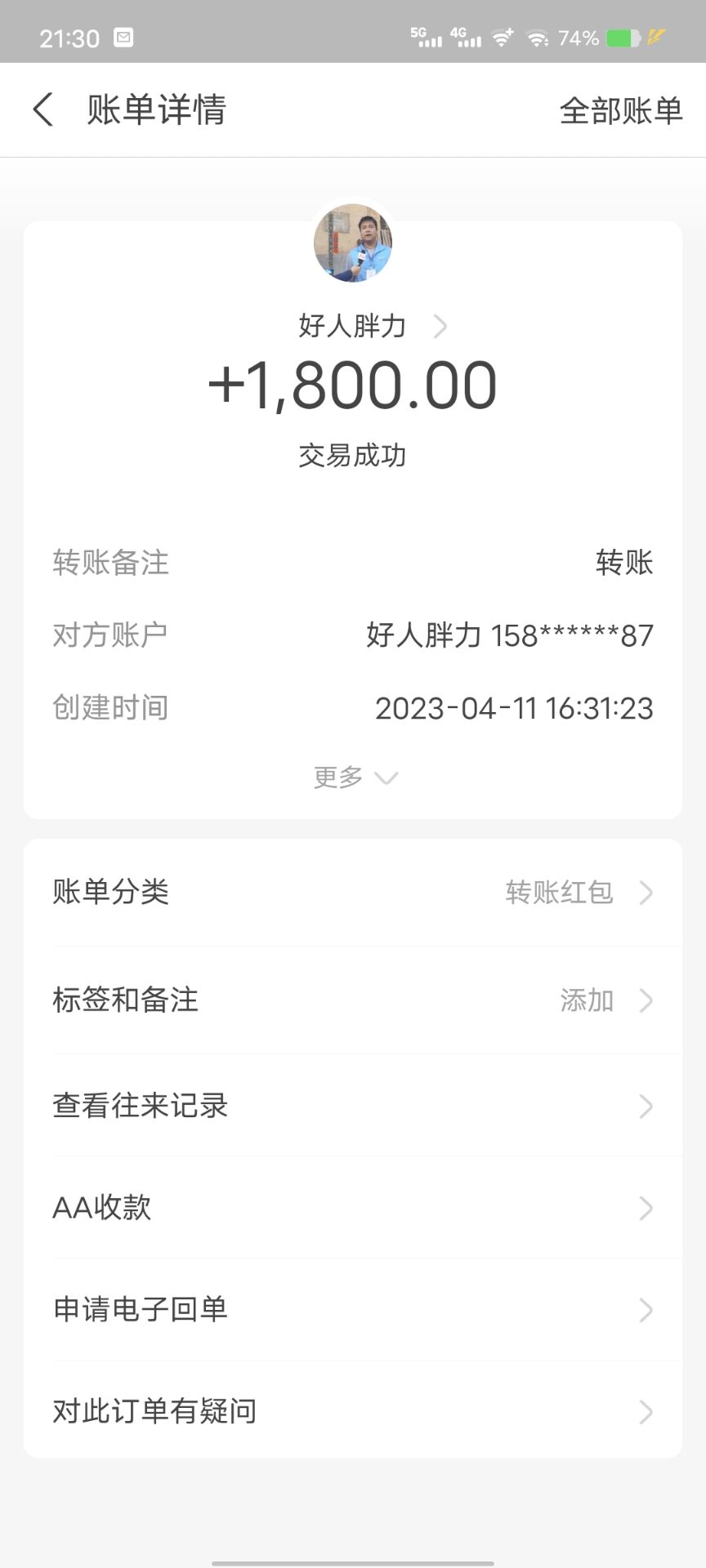Tap the charging lightning icon
Image resolution: width=706 pixels, height=1568 pixels.
pyautogui.click(x=655, y=36)
